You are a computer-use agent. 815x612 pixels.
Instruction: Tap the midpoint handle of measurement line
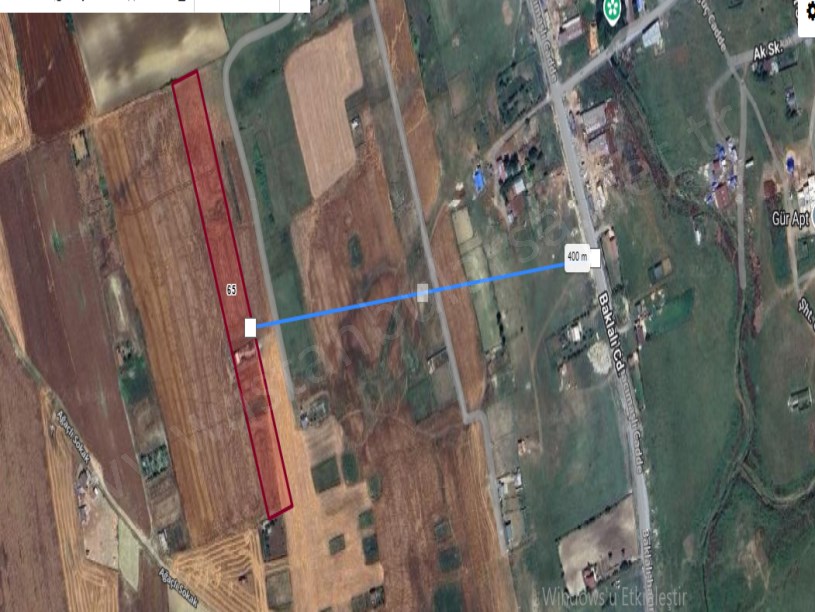(x=422, y=292)
